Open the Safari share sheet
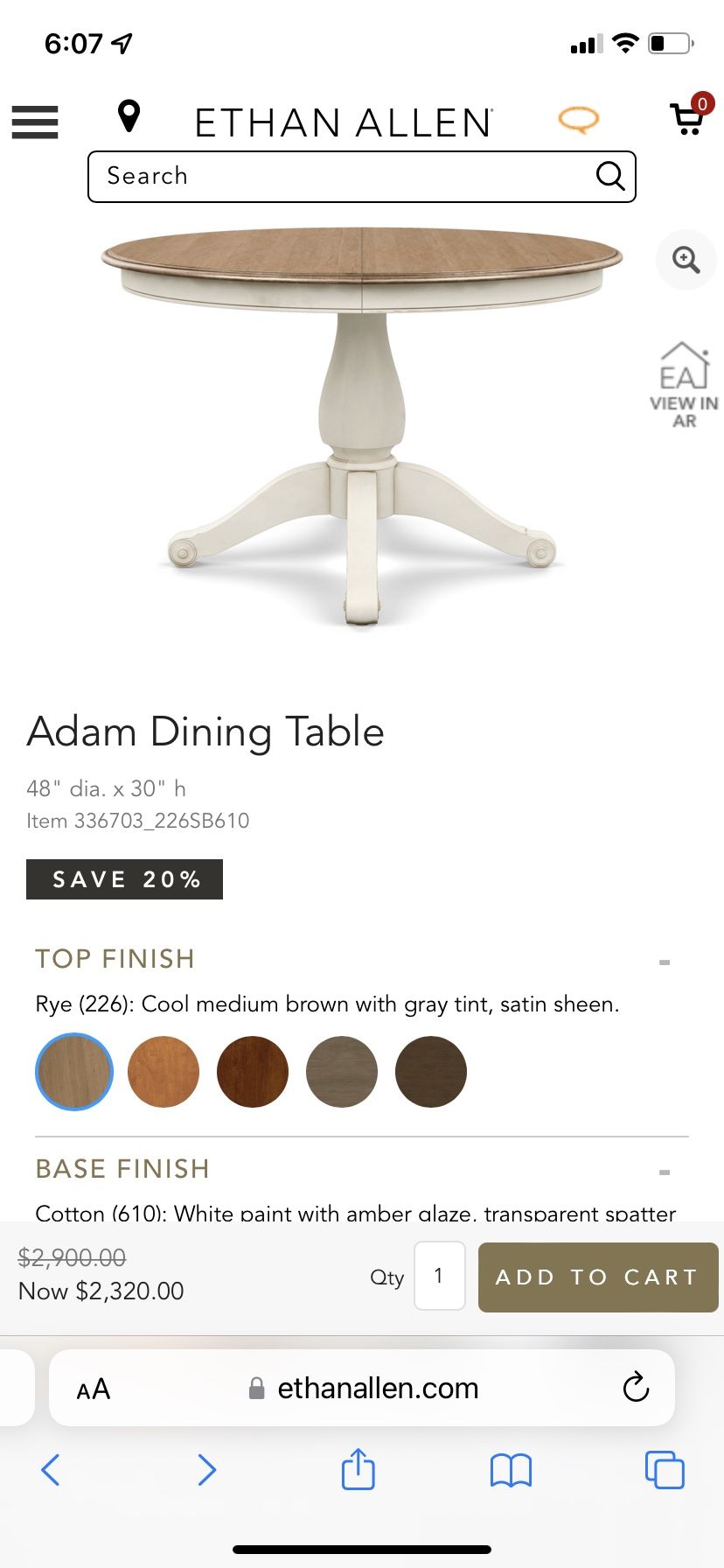724x1568 pixels. click(x=359, y=1469)
